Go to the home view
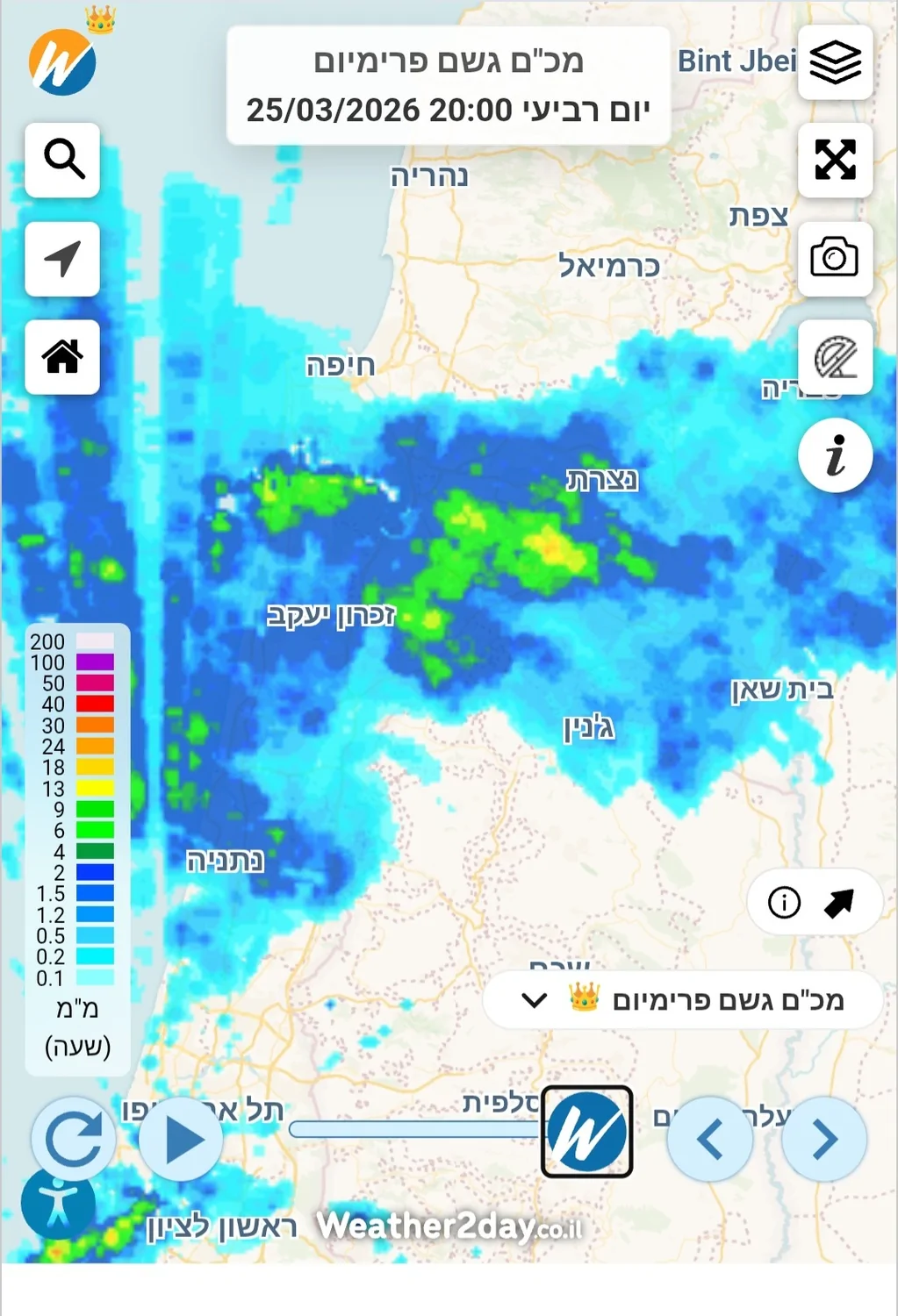 [x=62, y=357]
